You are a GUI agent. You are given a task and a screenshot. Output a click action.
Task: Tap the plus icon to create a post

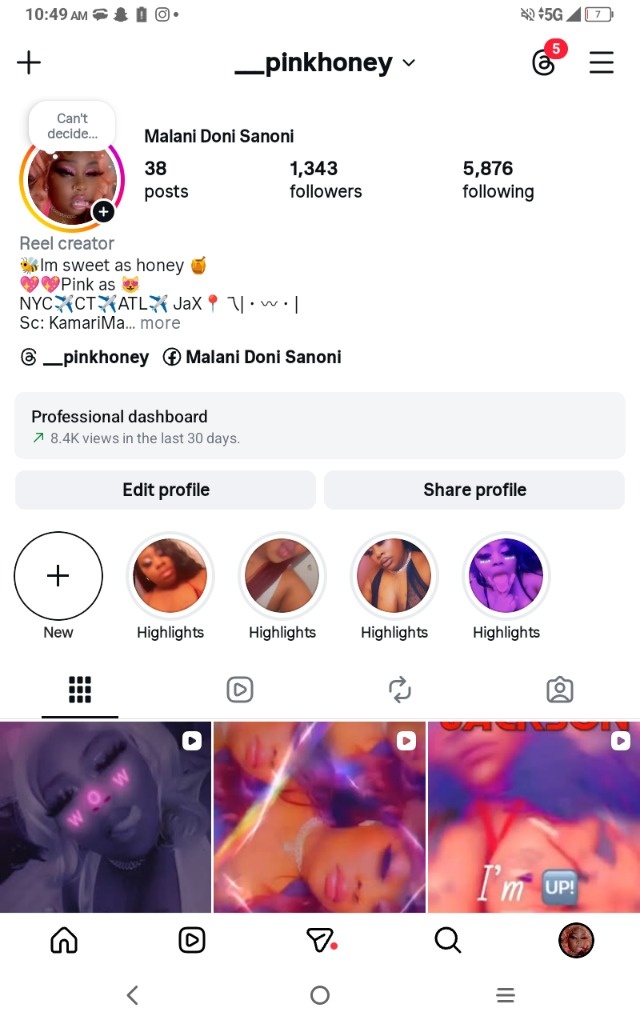pos(29,63)
